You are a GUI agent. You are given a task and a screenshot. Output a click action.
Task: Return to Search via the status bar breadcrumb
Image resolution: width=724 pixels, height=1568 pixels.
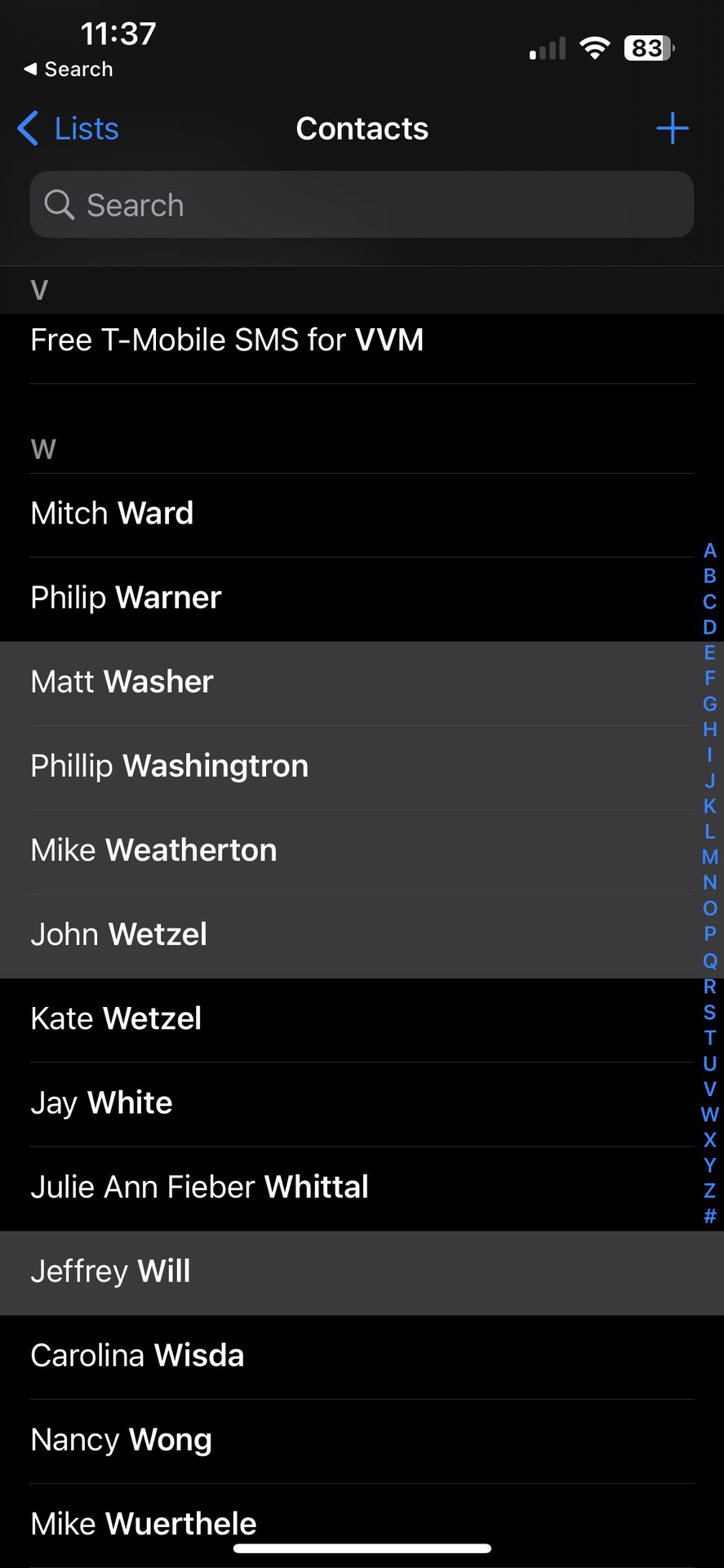69,69
